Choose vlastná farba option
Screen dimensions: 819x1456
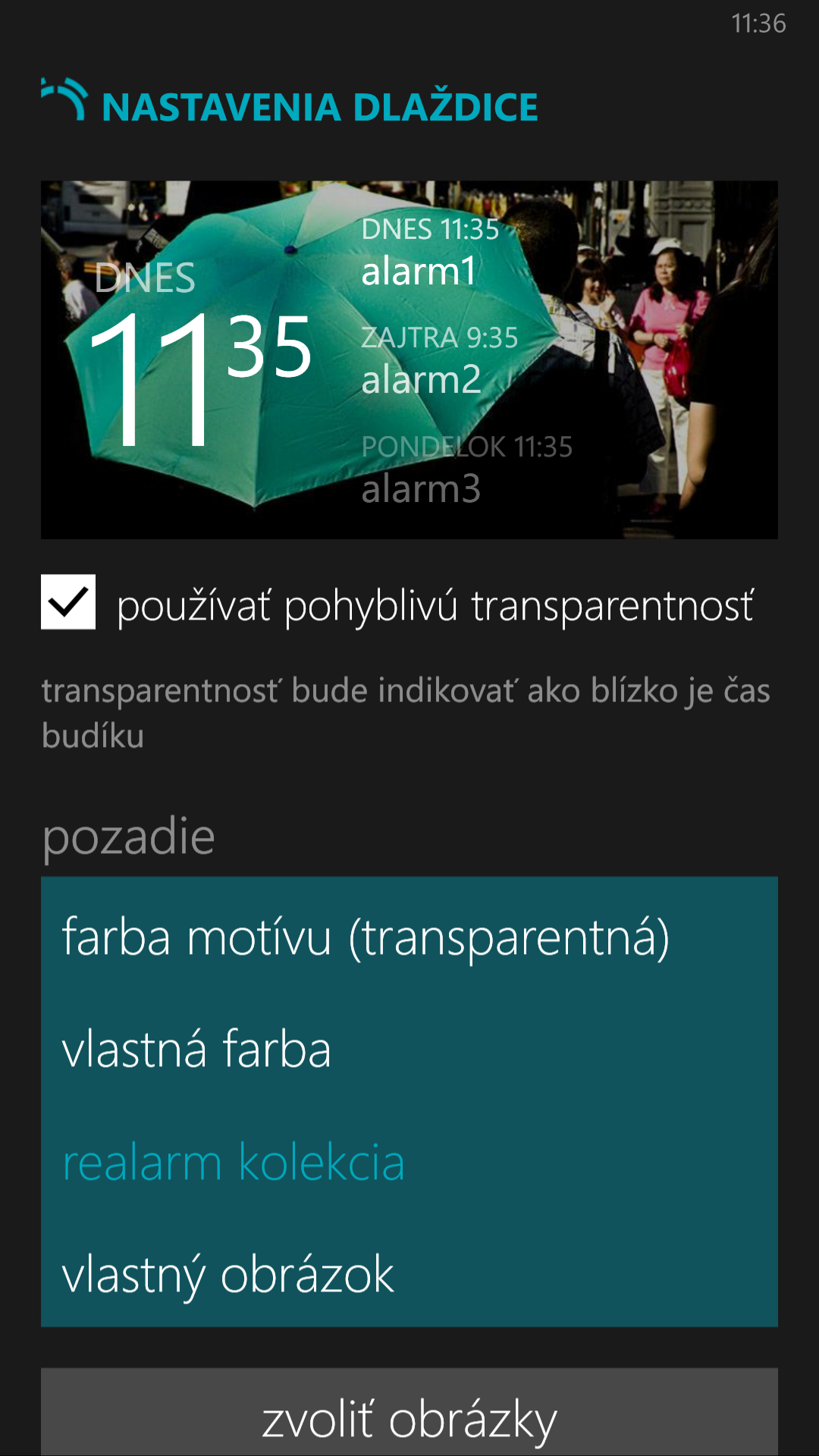(x=409, y=1050)
